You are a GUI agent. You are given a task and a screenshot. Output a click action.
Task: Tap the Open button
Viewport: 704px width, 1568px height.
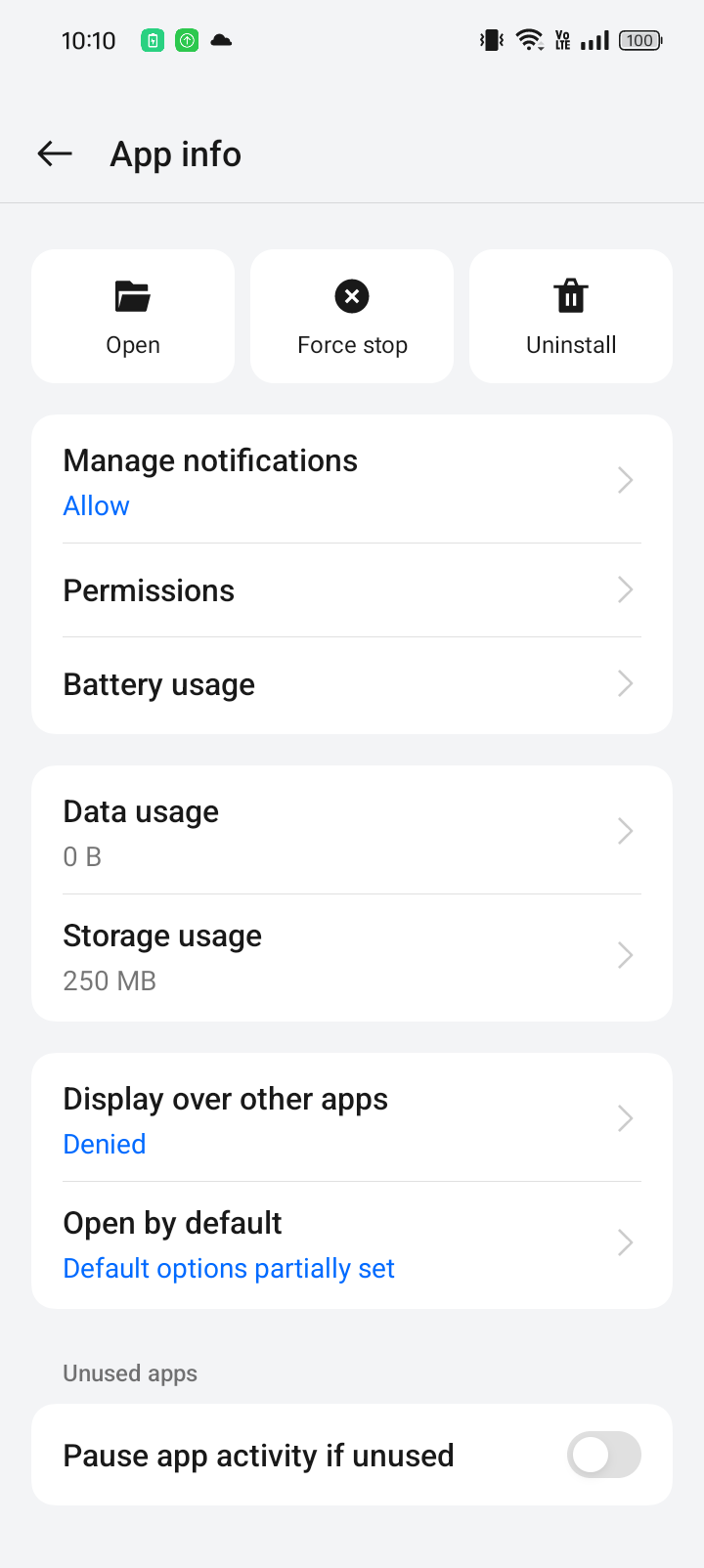133,316
